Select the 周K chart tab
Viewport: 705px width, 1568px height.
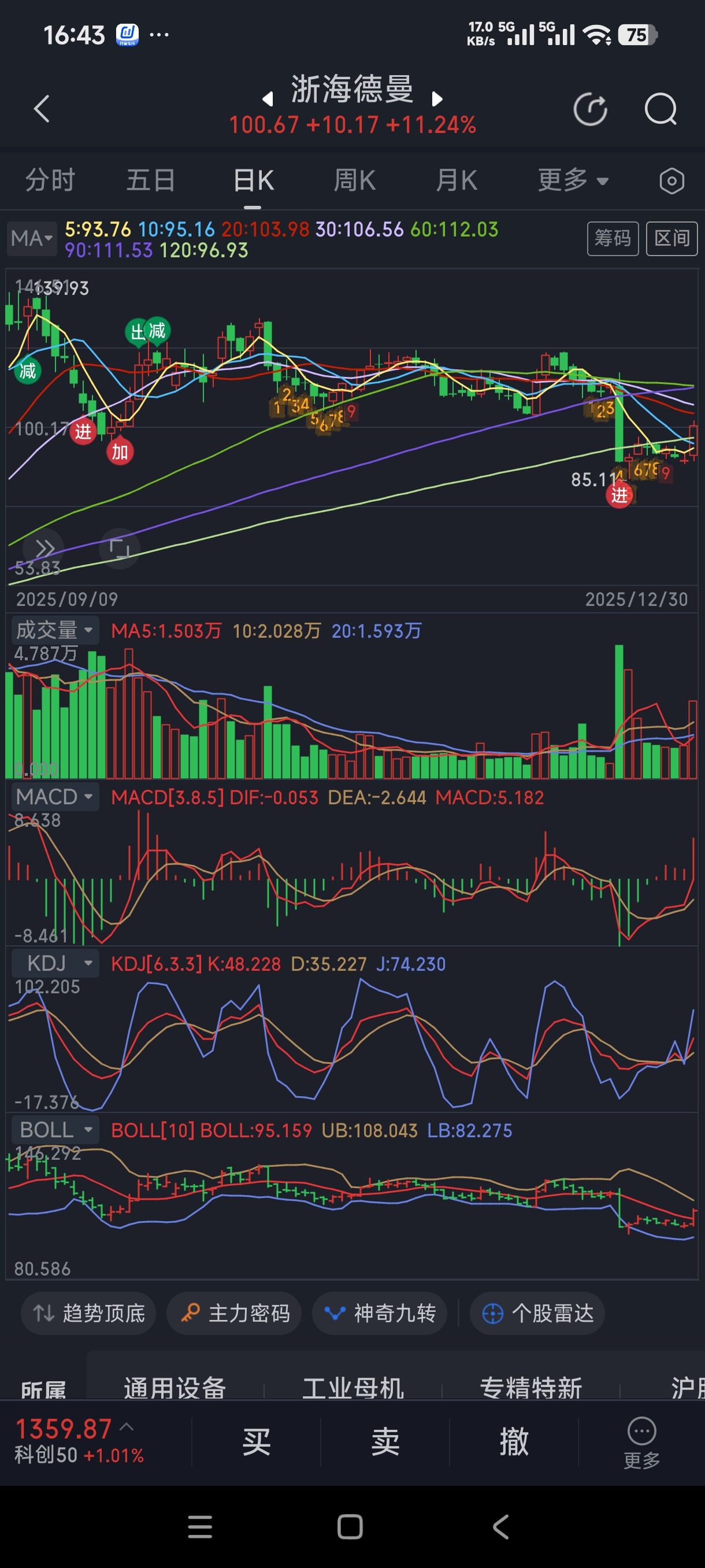click(354, 181)
